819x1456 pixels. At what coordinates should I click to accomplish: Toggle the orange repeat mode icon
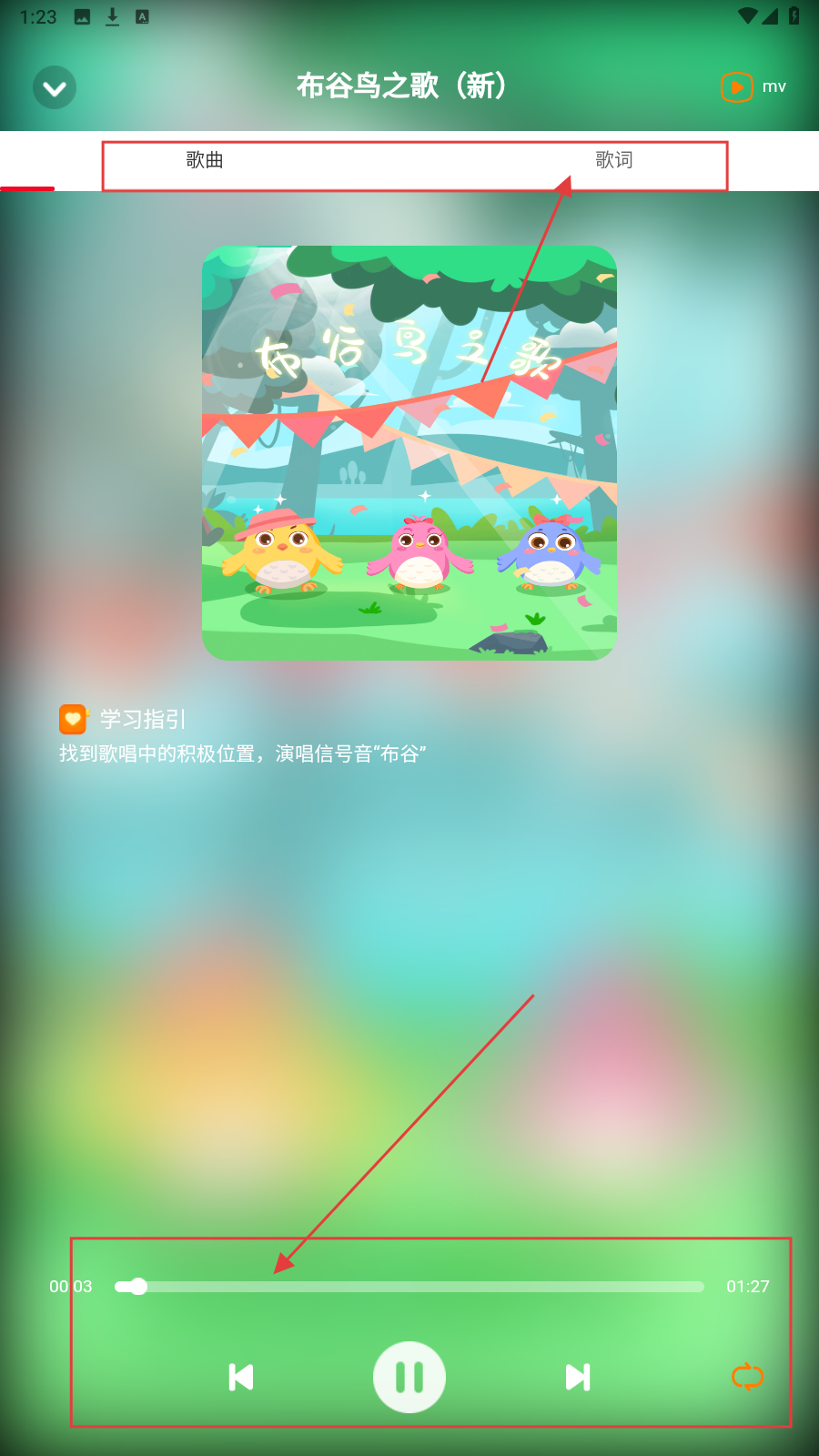[747, 1377]
